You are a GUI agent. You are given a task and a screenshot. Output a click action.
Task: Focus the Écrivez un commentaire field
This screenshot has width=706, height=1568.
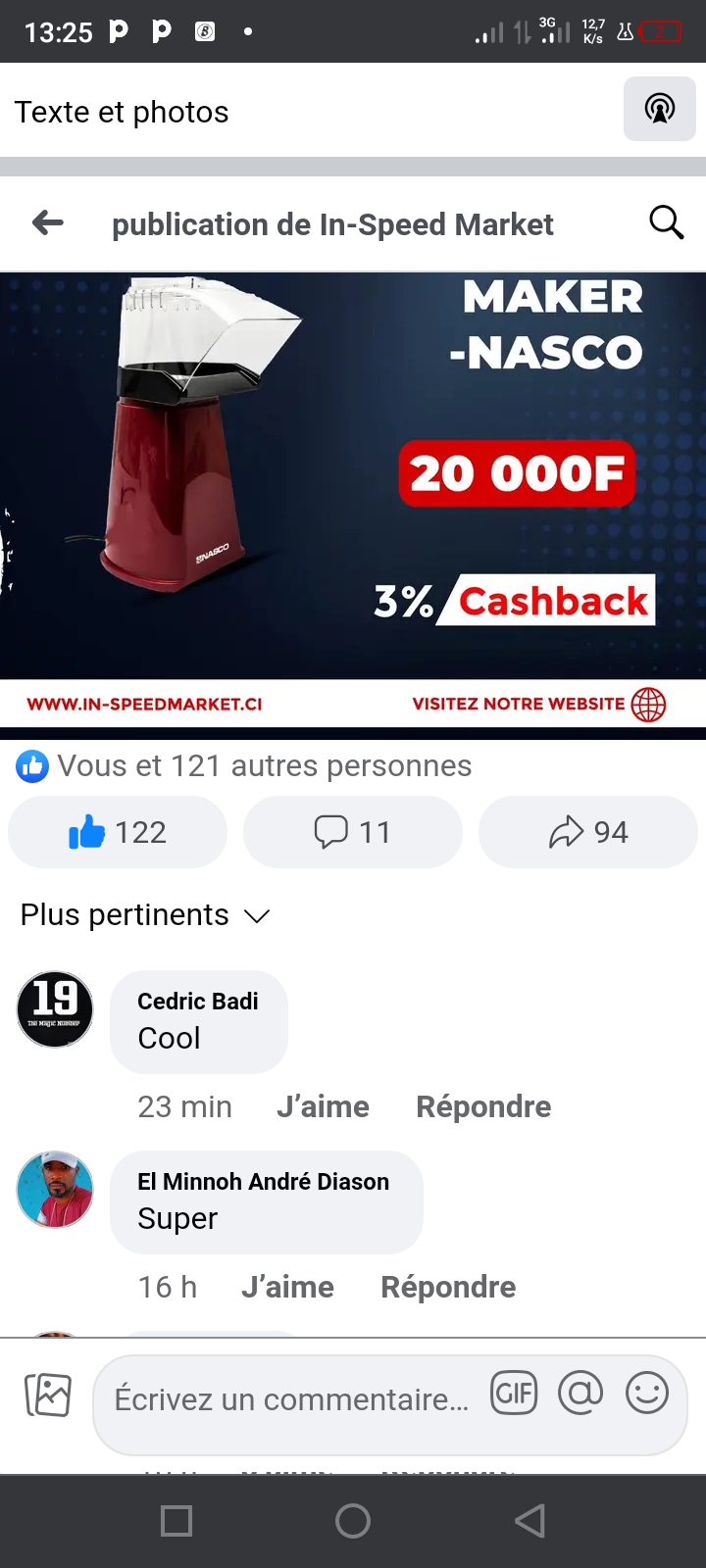[x=291, y=1399]
